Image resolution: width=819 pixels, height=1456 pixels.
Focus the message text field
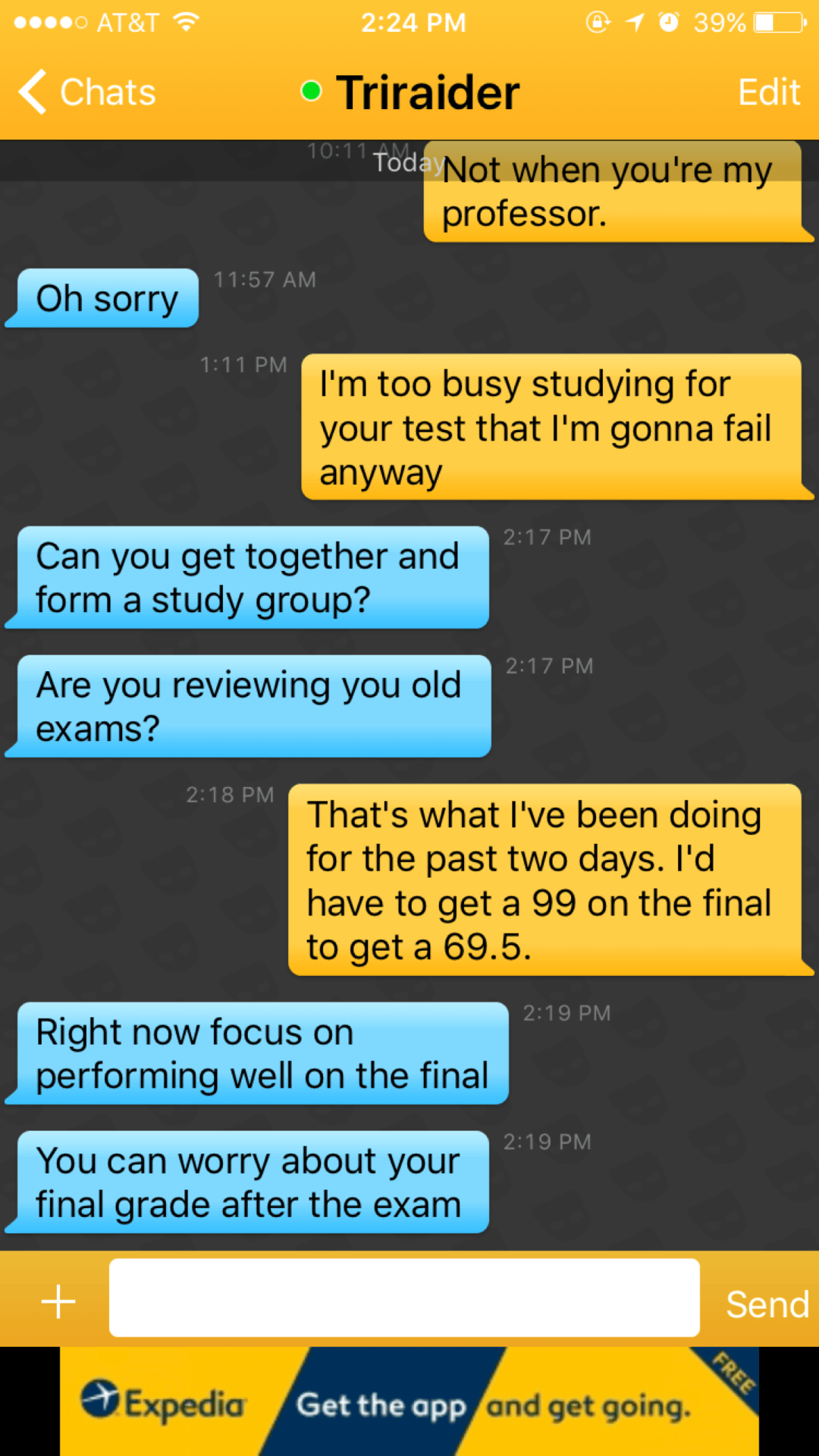(404, 1298)
